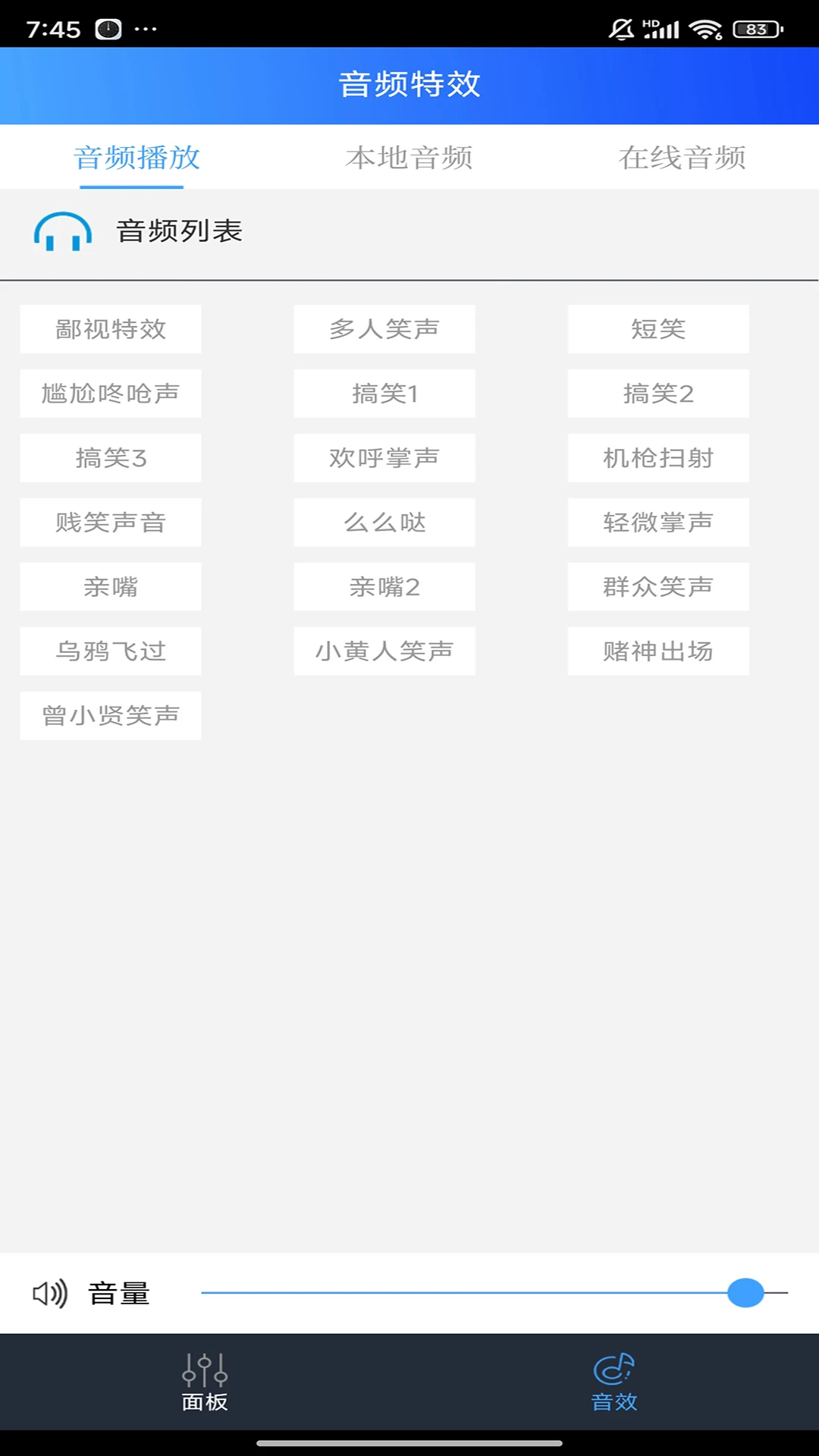
Task: Play the 鄙视特效 sound effect
Action: coord(111,329)
